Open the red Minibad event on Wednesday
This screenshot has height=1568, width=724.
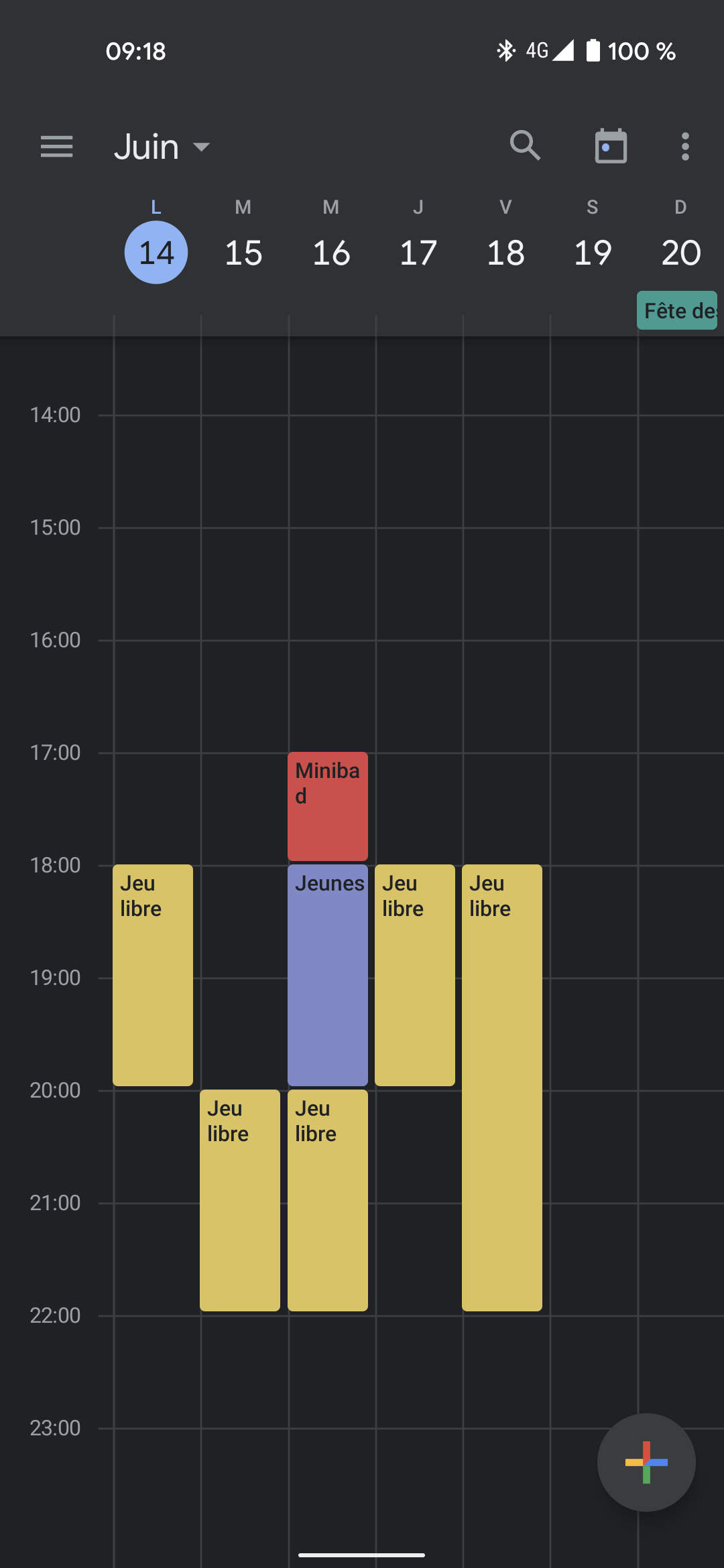(328, 806)
